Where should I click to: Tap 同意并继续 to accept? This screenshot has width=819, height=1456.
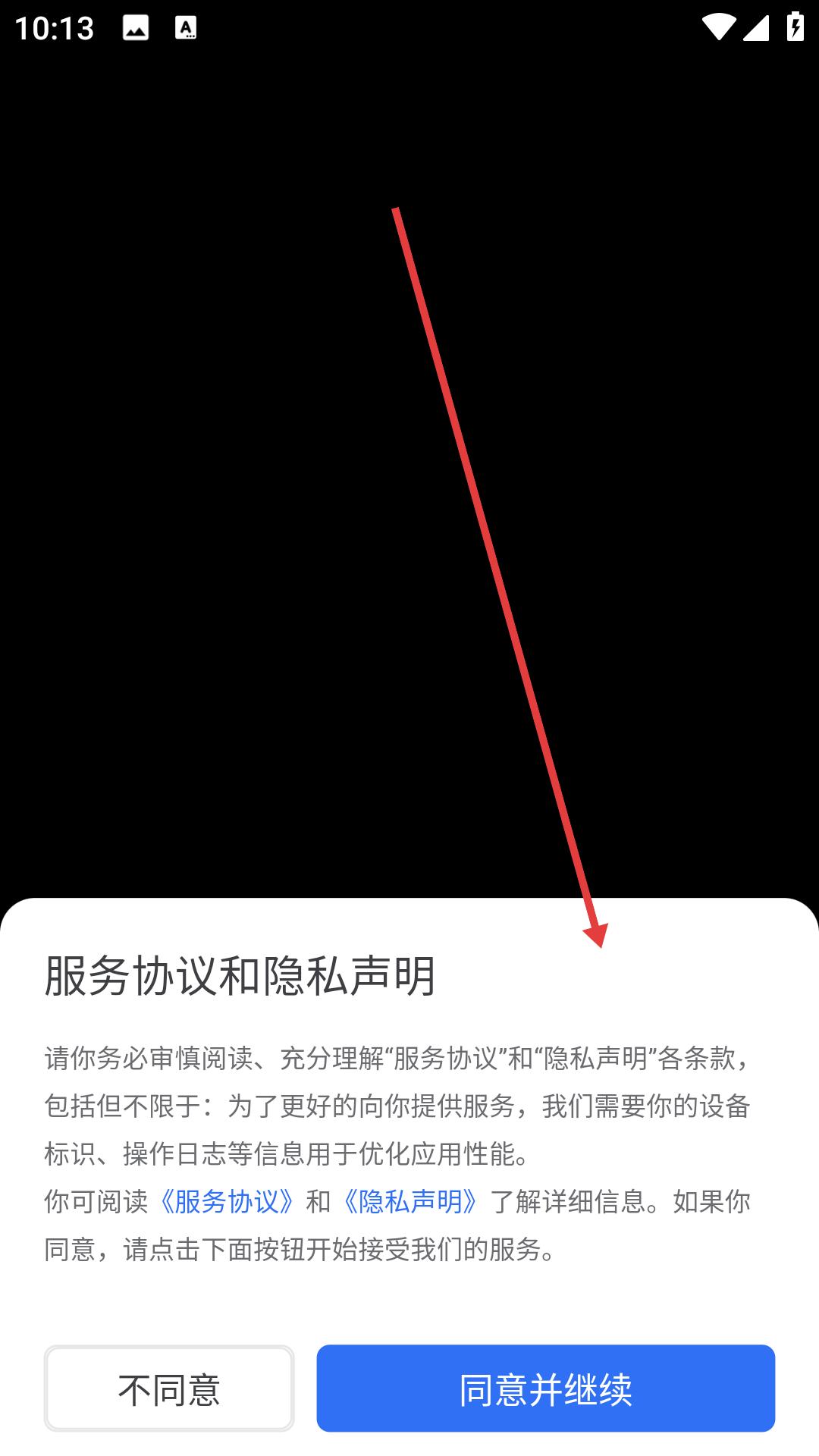[x=545, y=1389]
